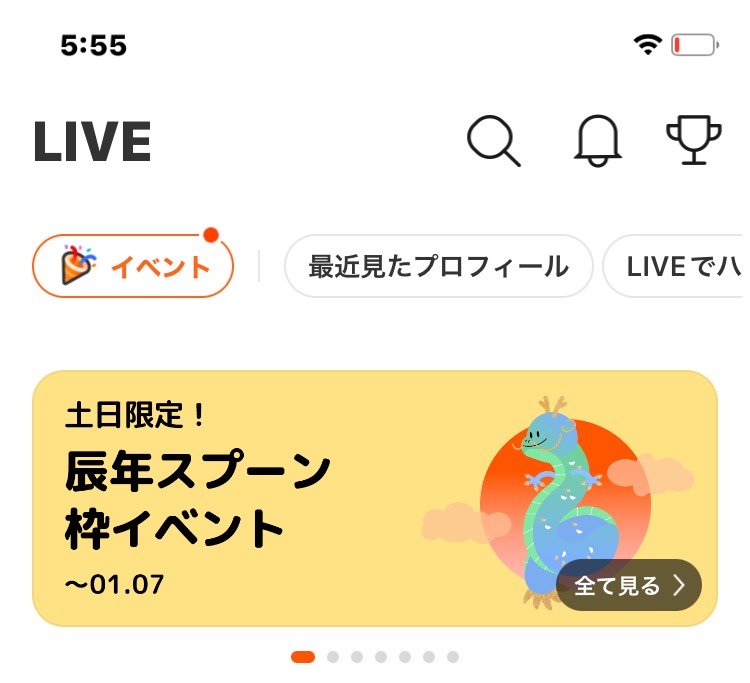Tap the 全て見る button

click(629, 585)
